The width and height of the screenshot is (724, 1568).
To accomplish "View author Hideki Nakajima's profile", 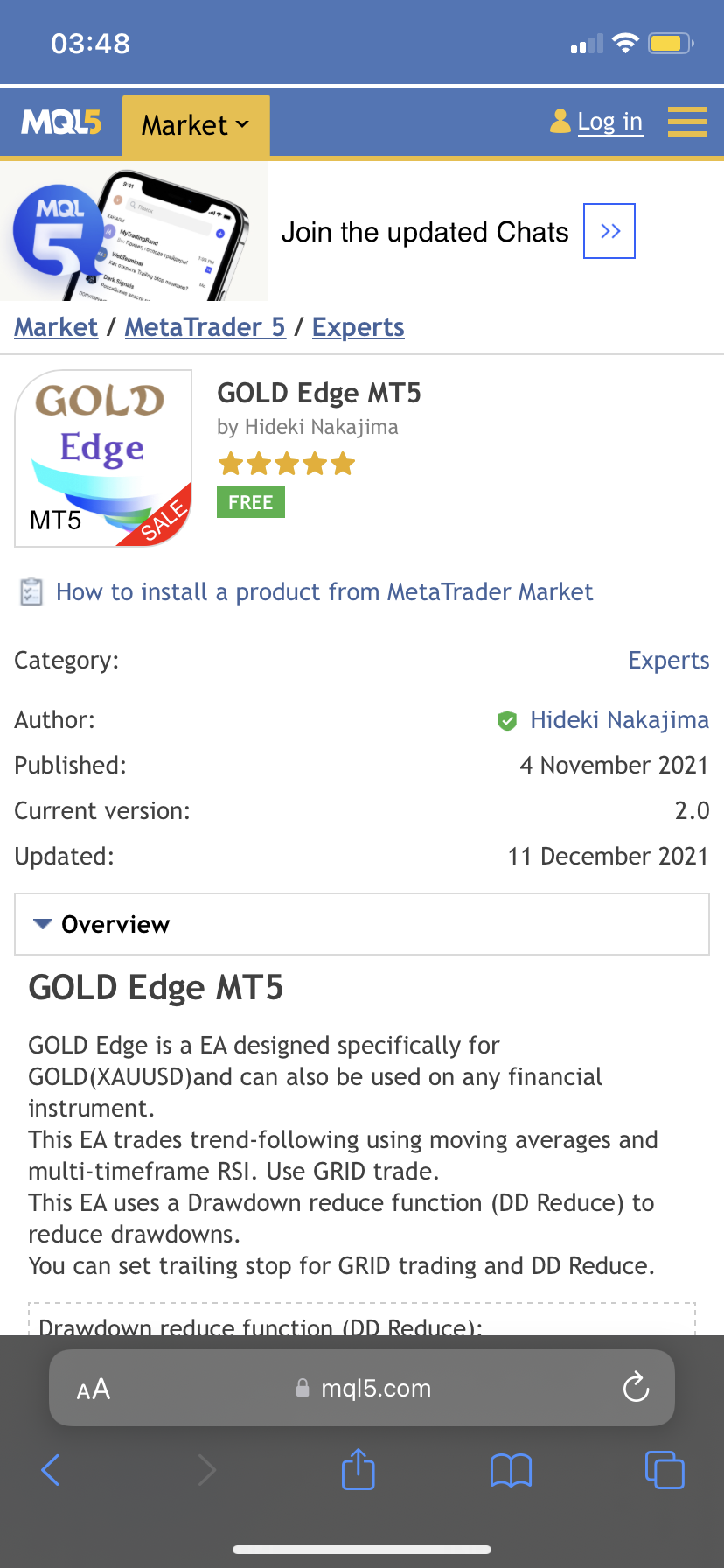I will pos(619,720).
